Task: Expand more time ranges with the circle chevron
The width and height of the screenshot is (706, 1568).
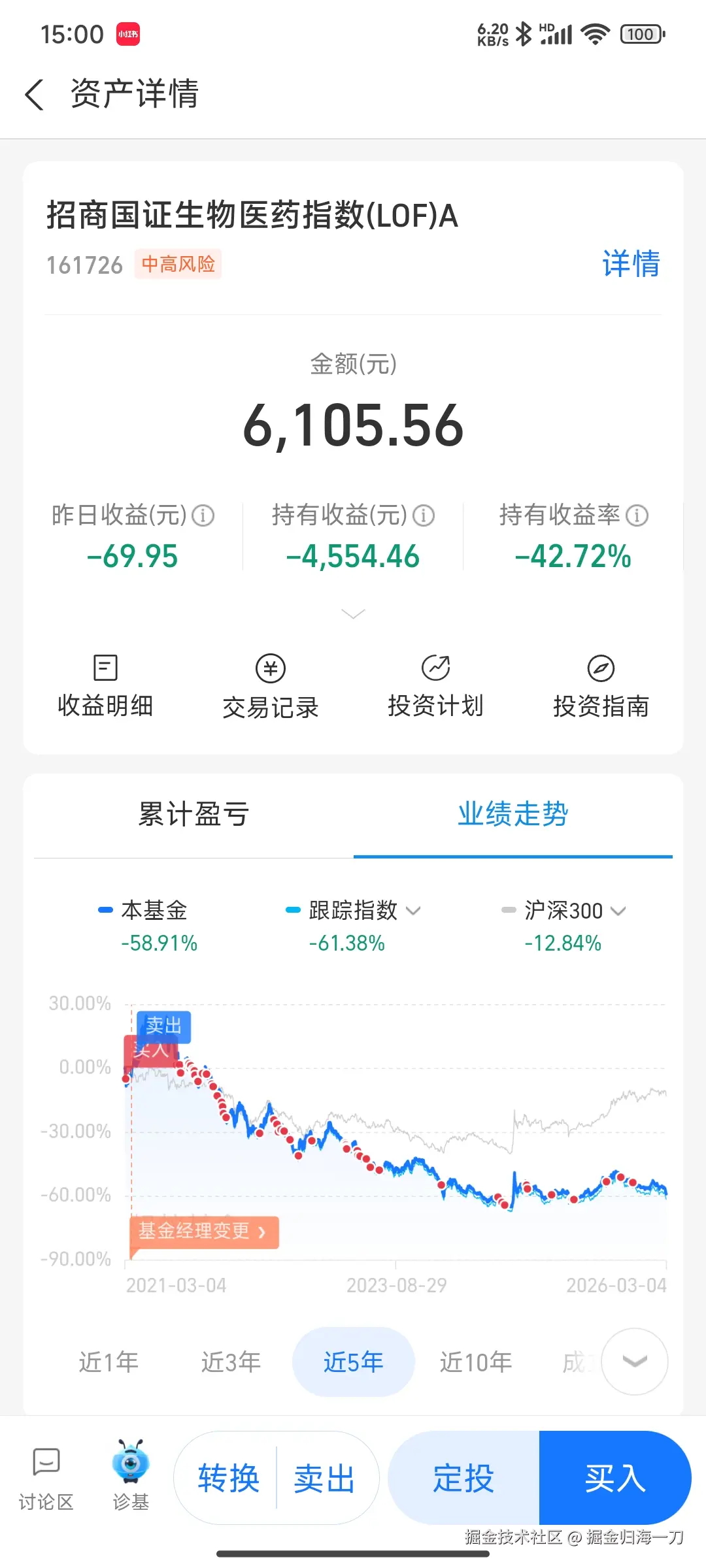Action: click(x=633, y=1362)
